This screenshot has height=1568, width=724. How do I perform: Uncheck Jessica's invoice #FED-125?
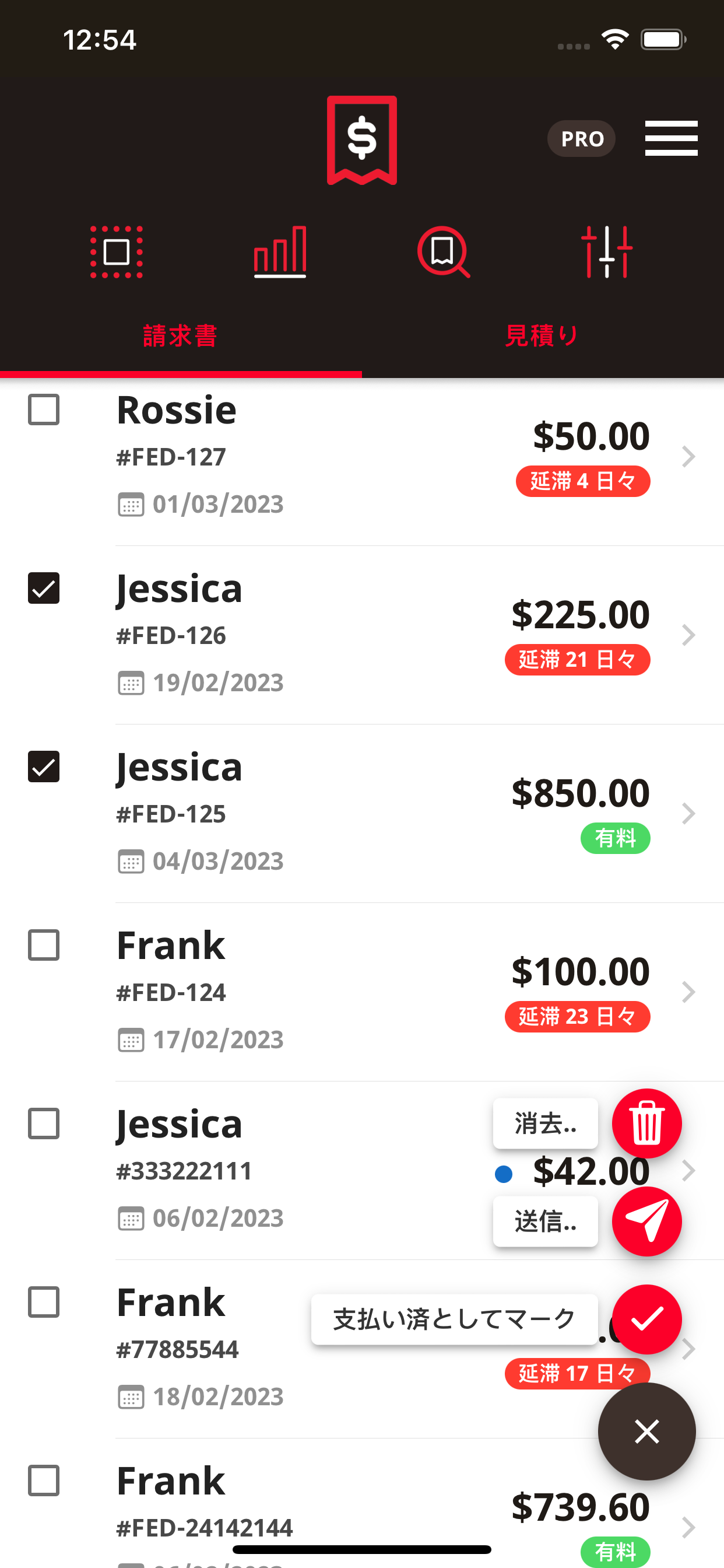(44, 766)
